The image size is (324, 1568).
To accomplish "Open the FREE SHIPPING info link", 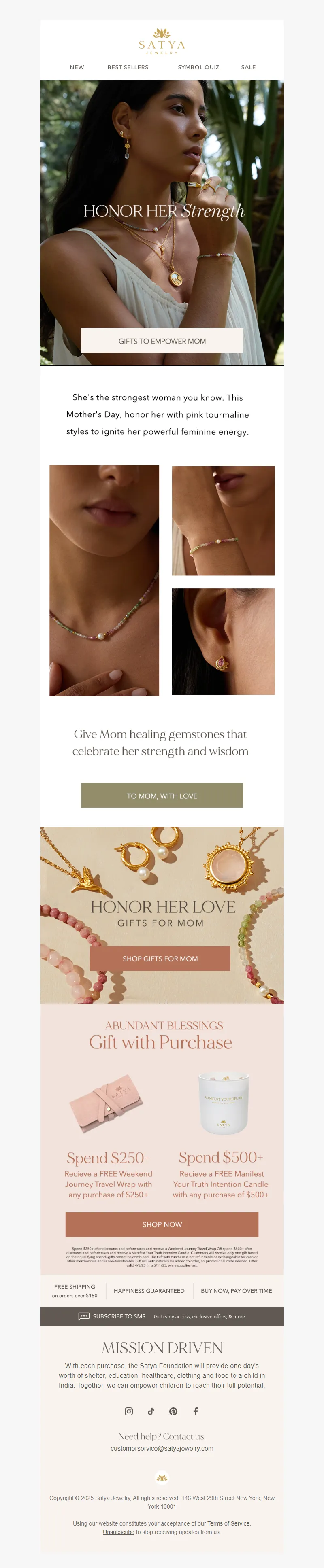I will pyautogui.click(x=74, y=1291).
